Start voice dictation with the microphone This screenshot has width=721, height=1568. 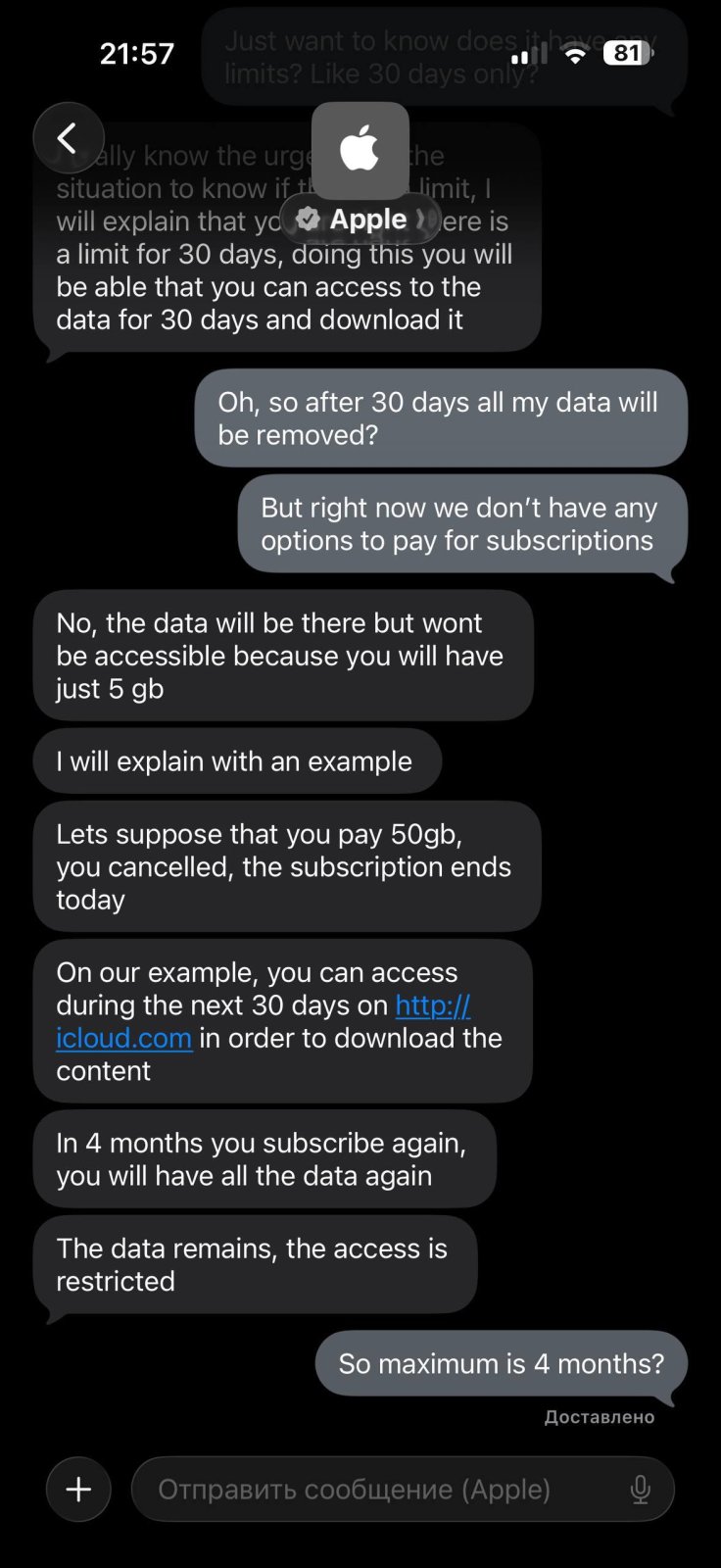pyautogui.click(x=640, y=1490)
